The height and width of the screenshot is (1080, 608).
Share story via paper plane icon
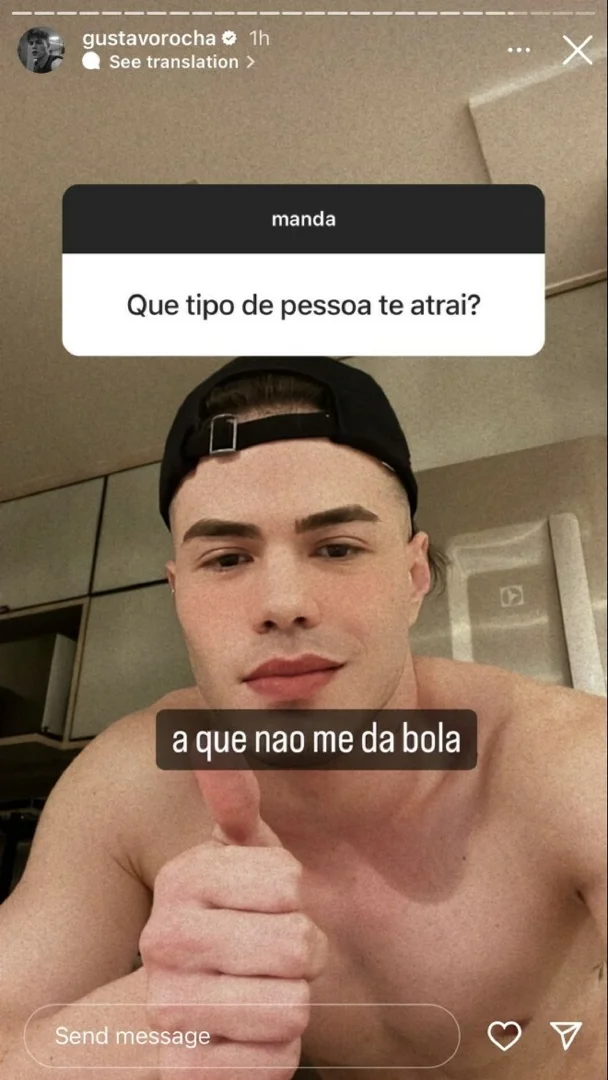[x=566, y=1036]
